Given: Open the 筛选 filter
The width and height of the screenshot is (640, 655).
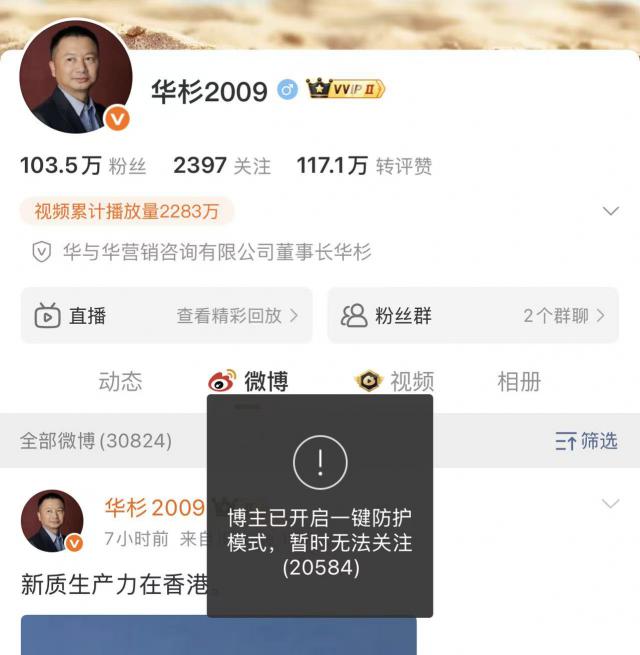Looking at the screenshot, I should point(587,441).
